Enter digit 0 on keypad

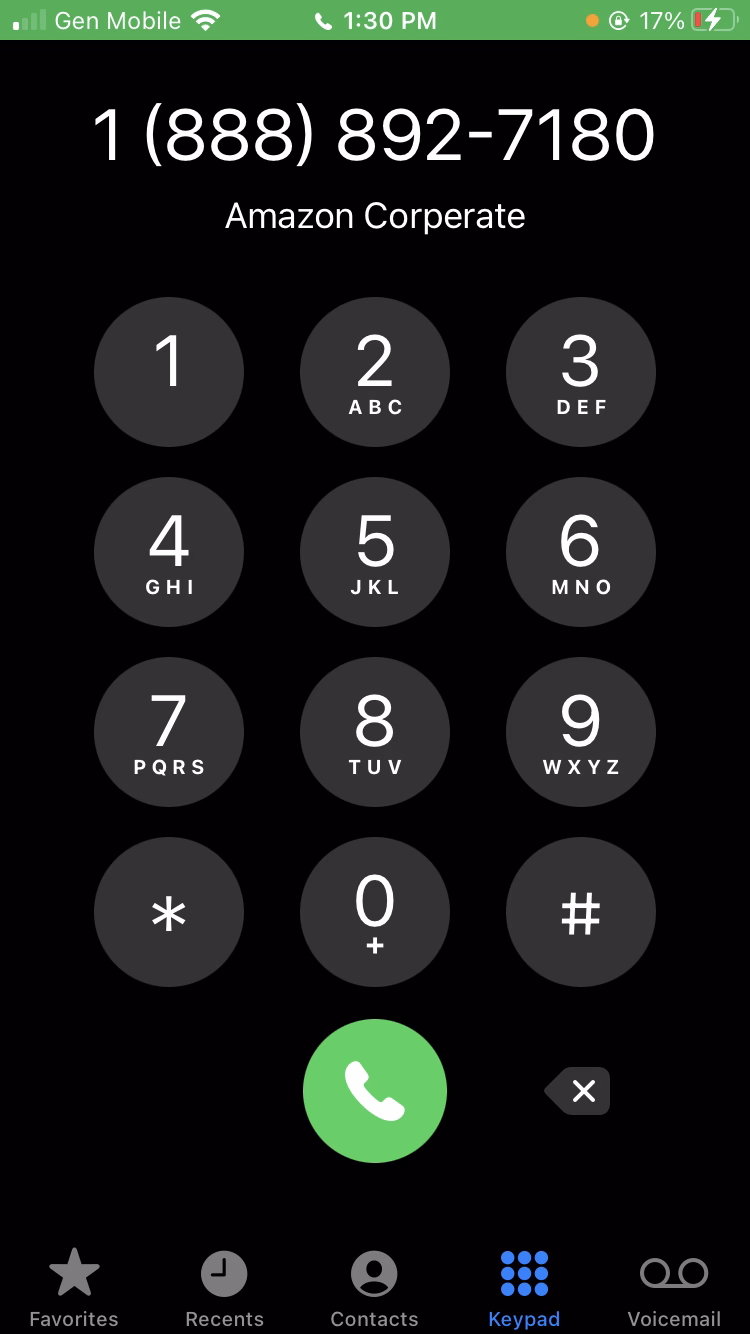coord(375,912)
